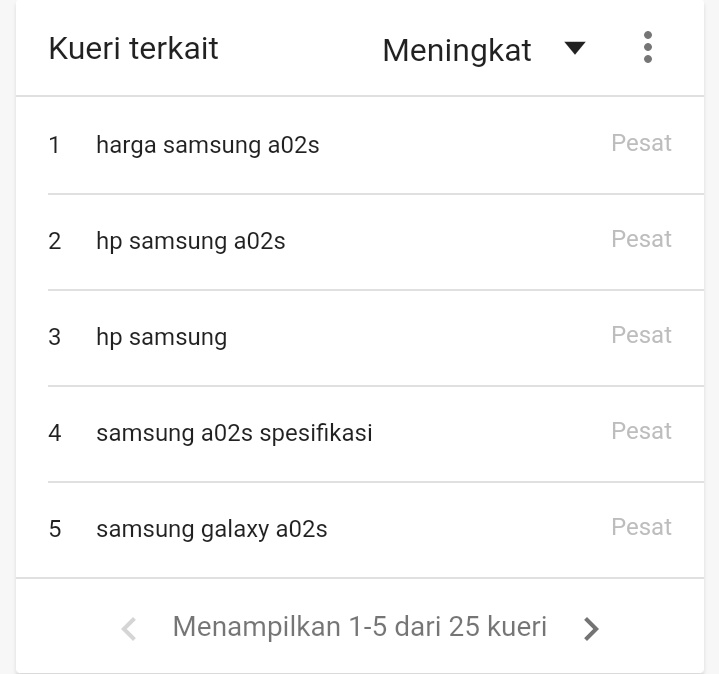Tap the hp samsung query row

click(162, 337)
